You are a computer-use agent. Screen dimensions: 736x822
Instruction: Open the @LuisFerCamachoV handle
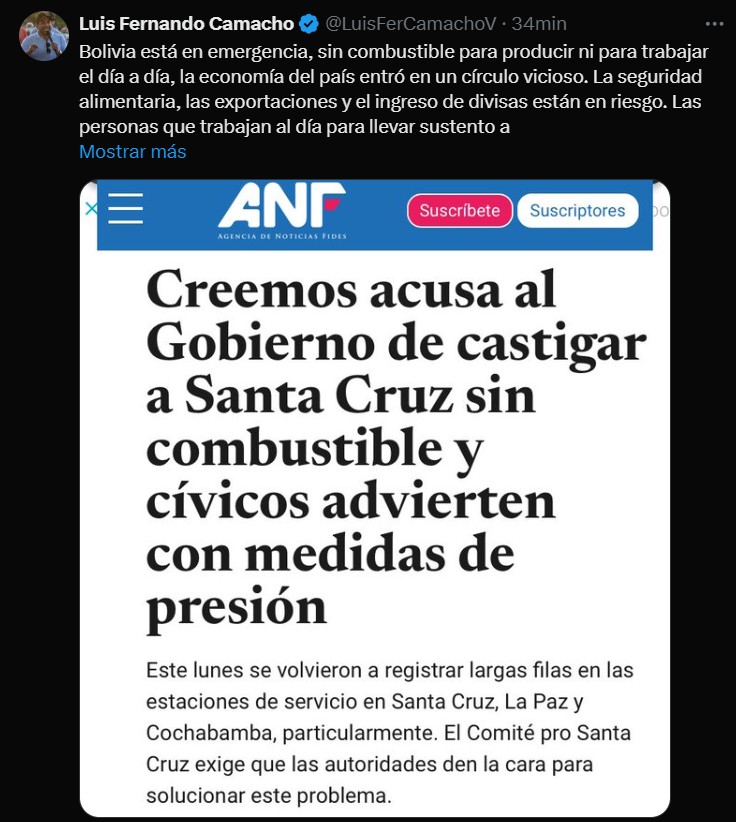tap(411, 23)
